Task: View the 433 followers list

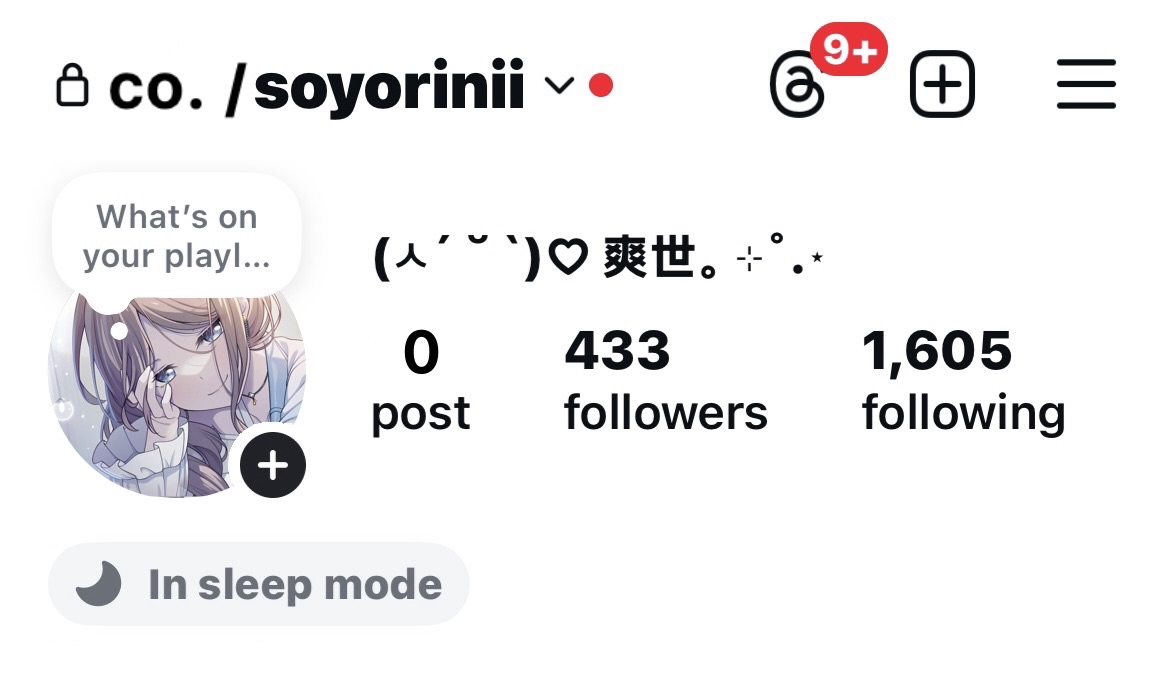Action: (665, 381)
